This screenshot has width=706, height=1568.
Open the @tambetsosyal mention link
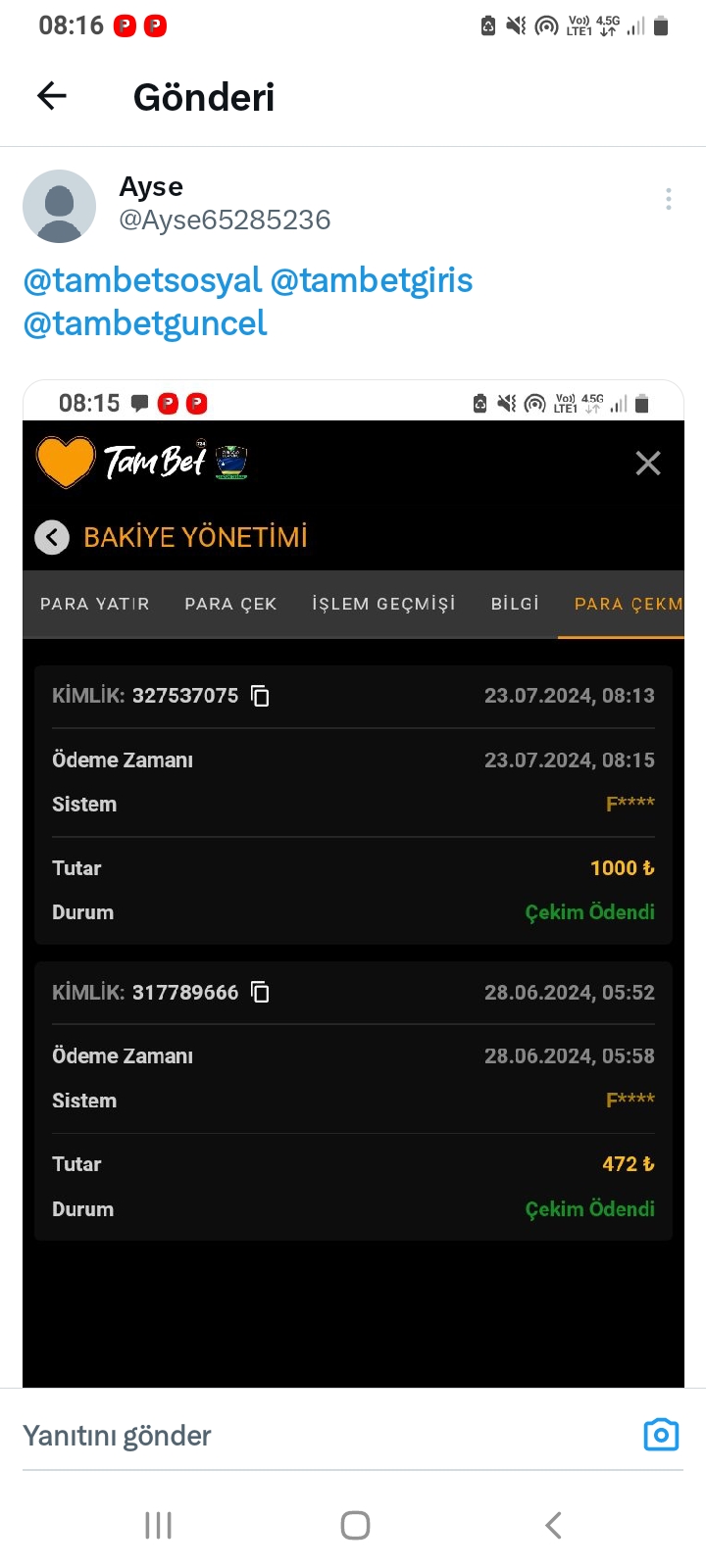click(x=142, y=280)
